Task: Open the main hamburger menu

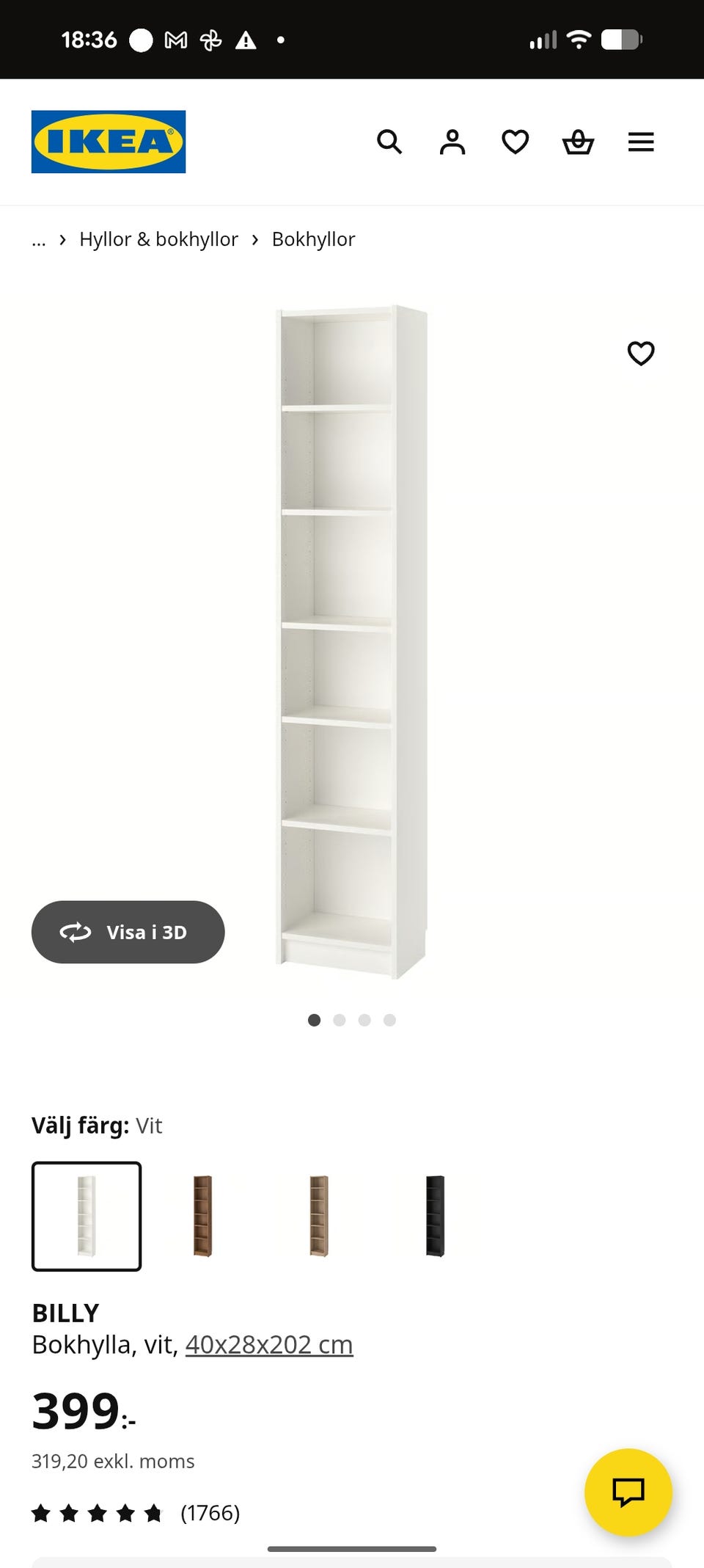Action: point(641,142)
